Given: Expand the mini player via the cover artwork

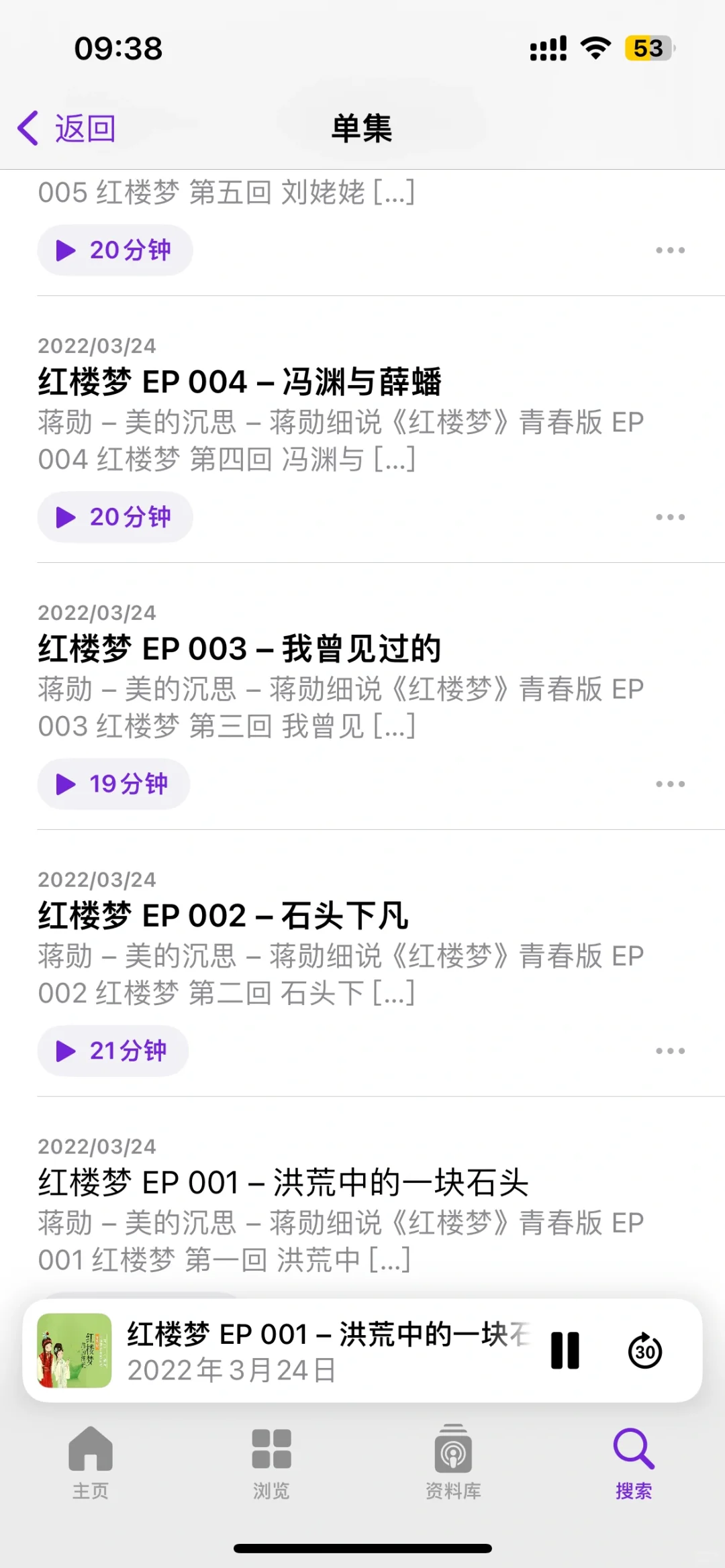Looking at the screenshot, I should coord(75,1350).
